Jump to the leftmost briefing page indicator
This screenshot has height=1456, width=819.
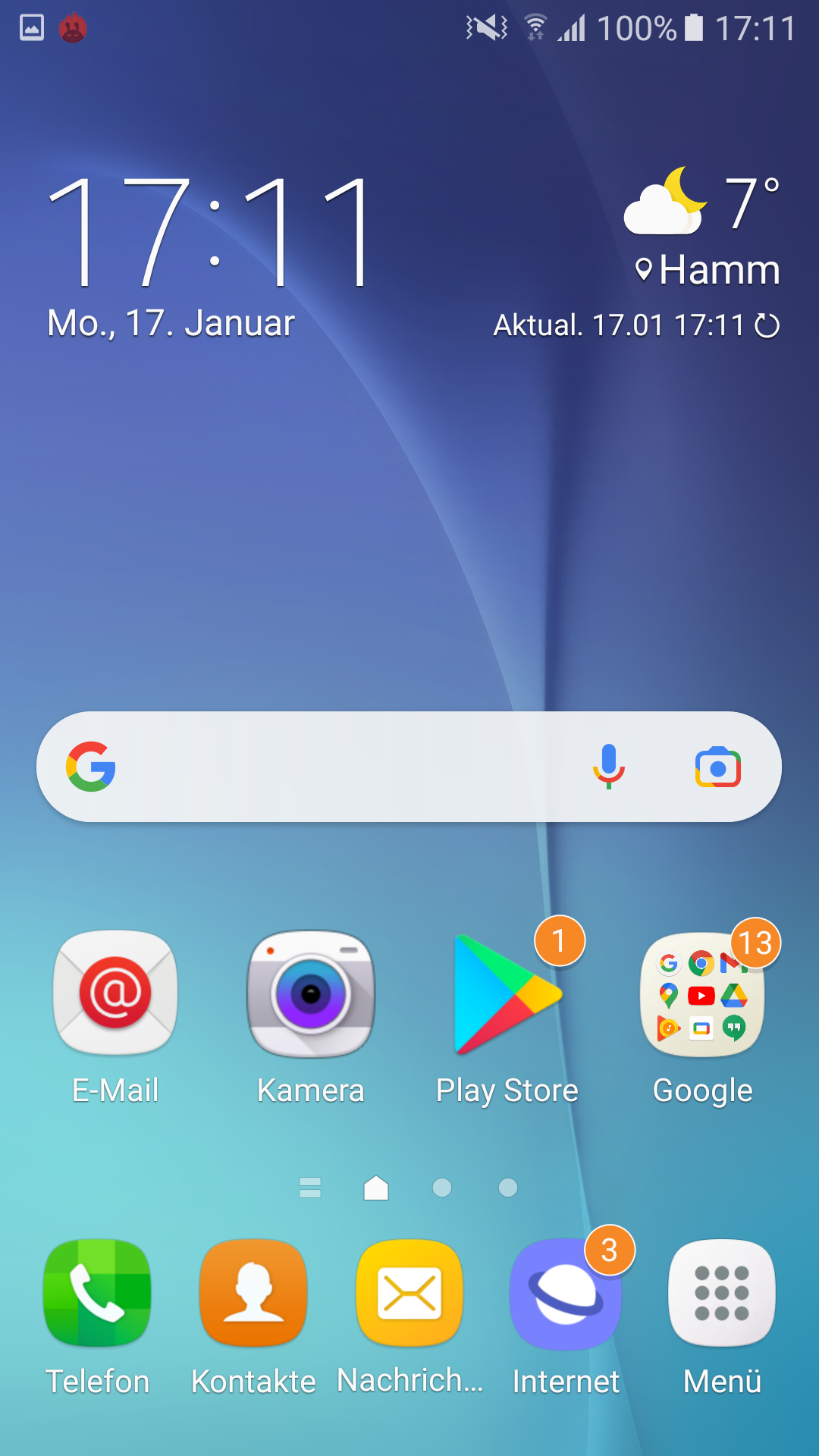[x=310, y=1188]
